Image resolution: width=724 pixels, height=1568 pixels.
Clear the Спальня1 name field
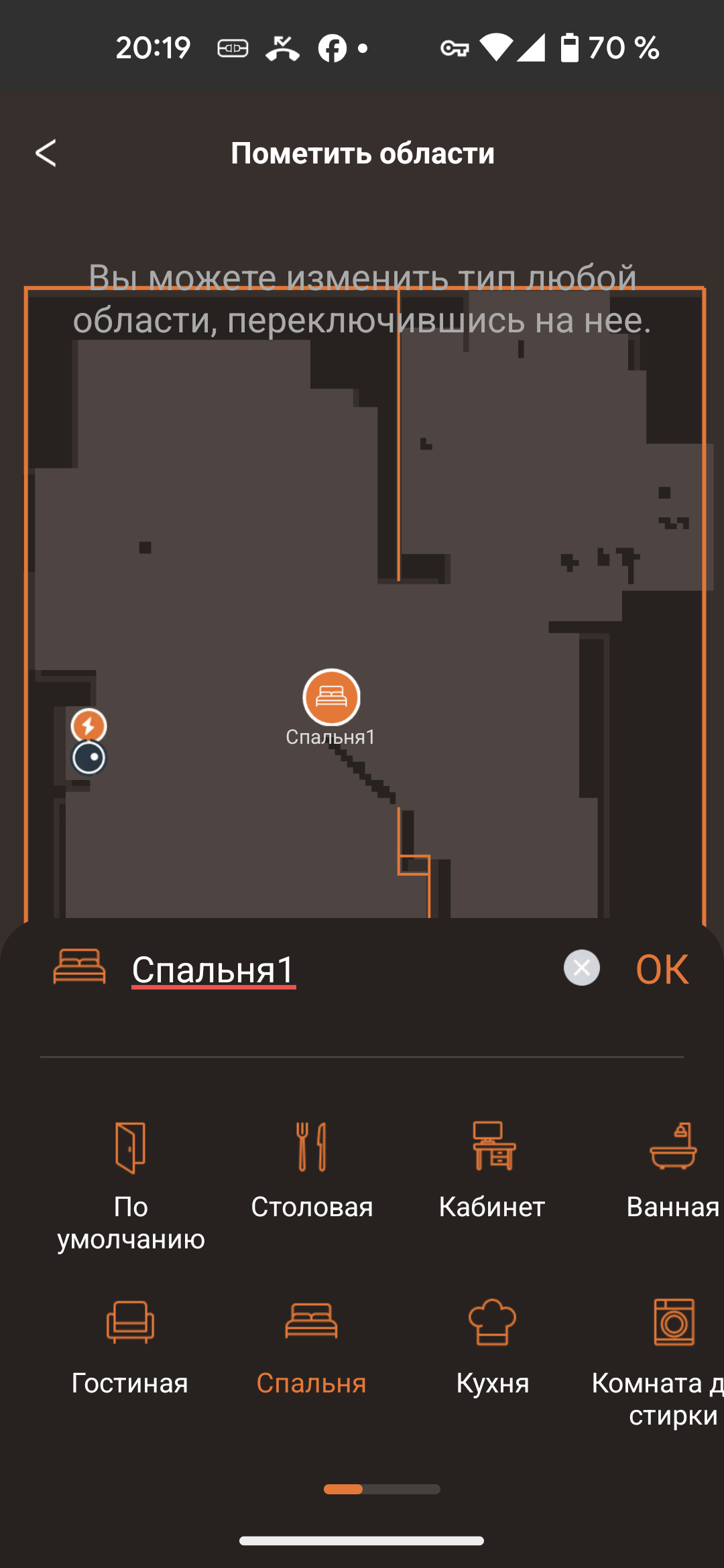(581, 968)
